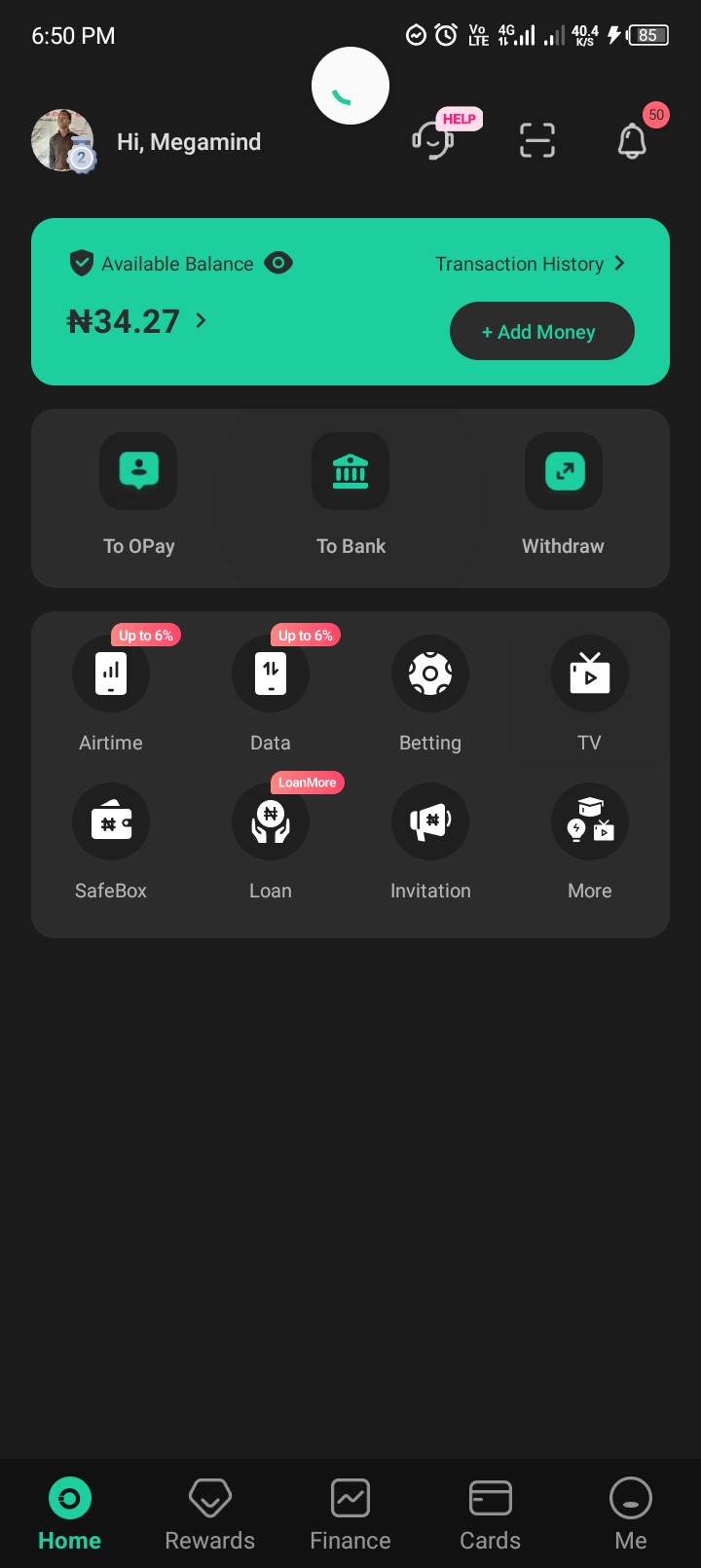Screen dimensions: 701x1568
Task: Hide the available balance with eye icon
Action: 278,263
